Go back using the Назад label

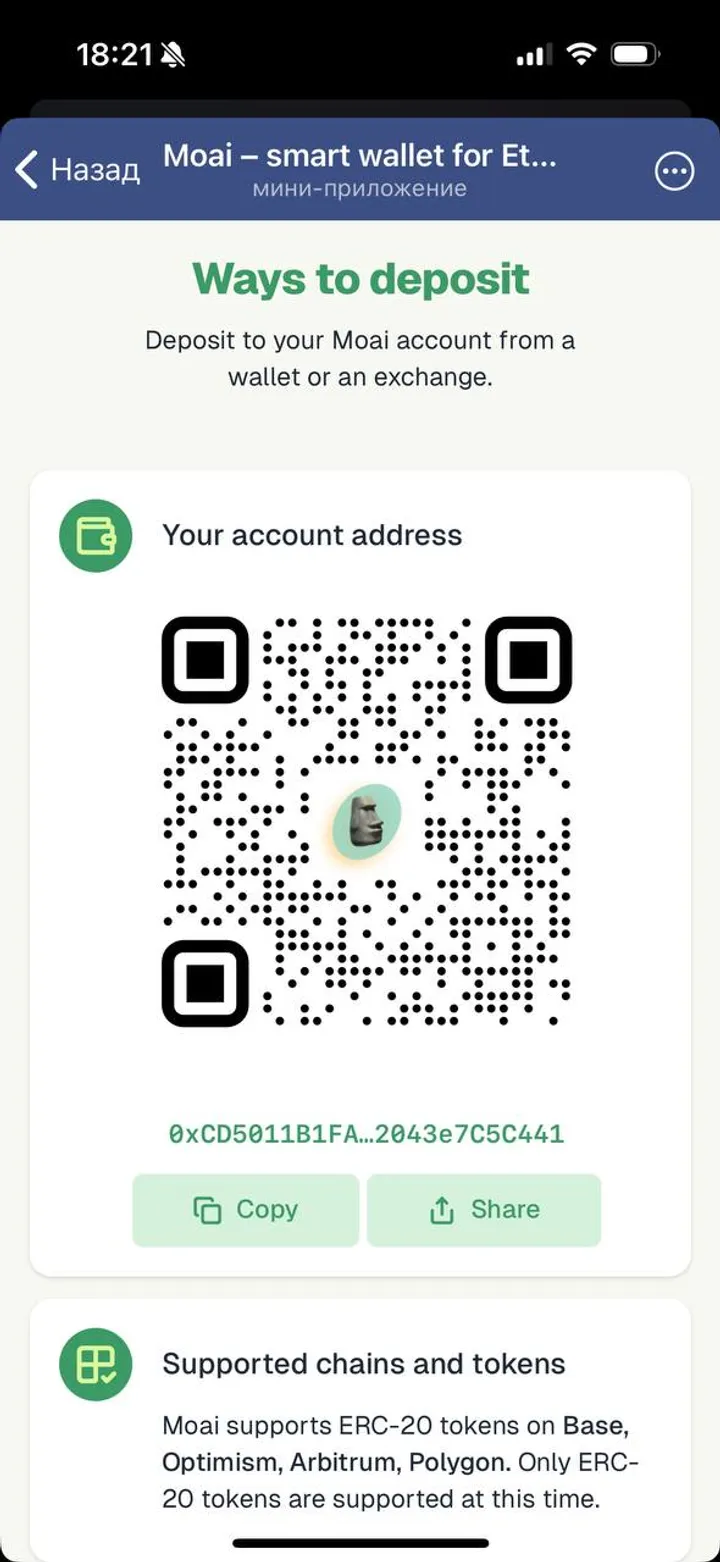point(94,170)
